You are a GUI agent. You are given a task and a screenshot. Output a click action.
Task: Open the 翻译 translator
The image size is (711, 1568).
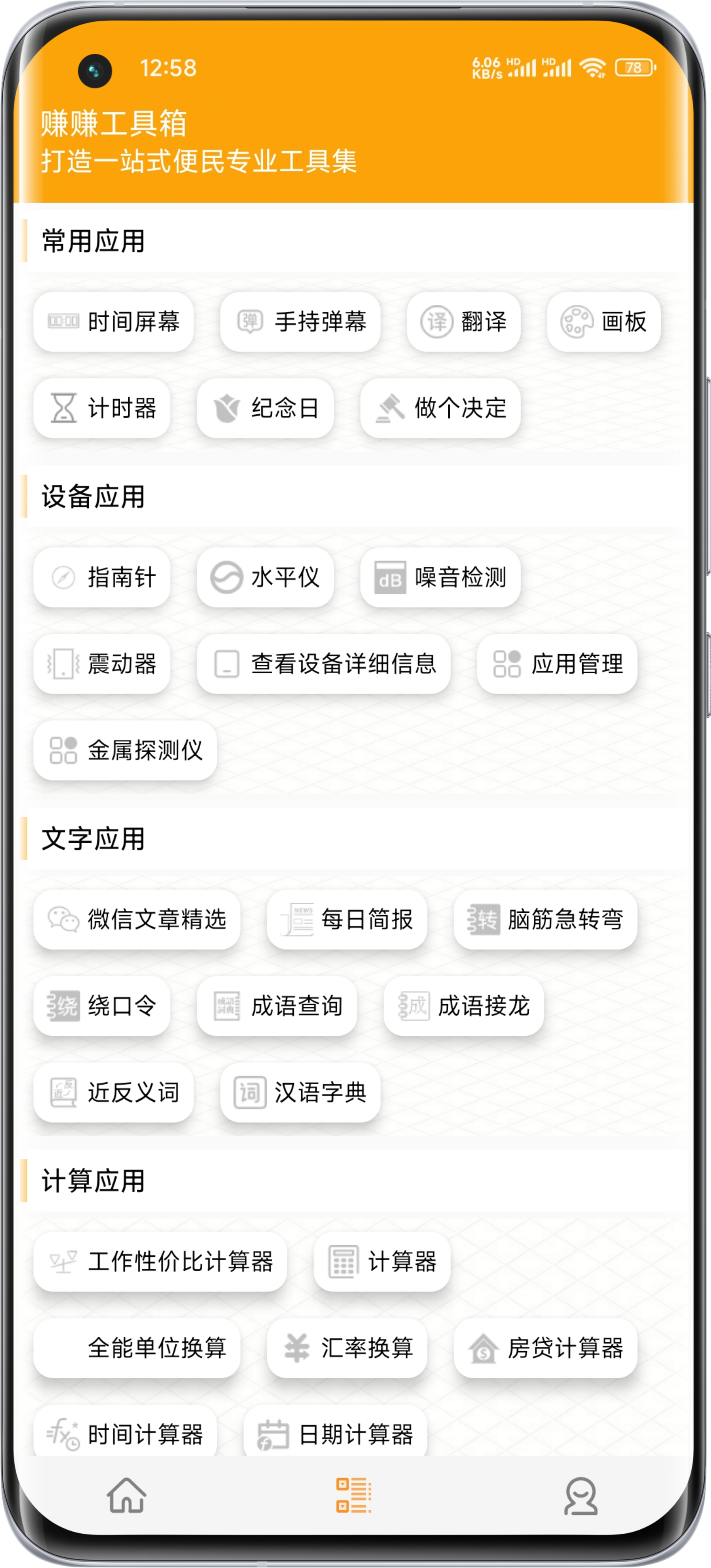[463, 321]
